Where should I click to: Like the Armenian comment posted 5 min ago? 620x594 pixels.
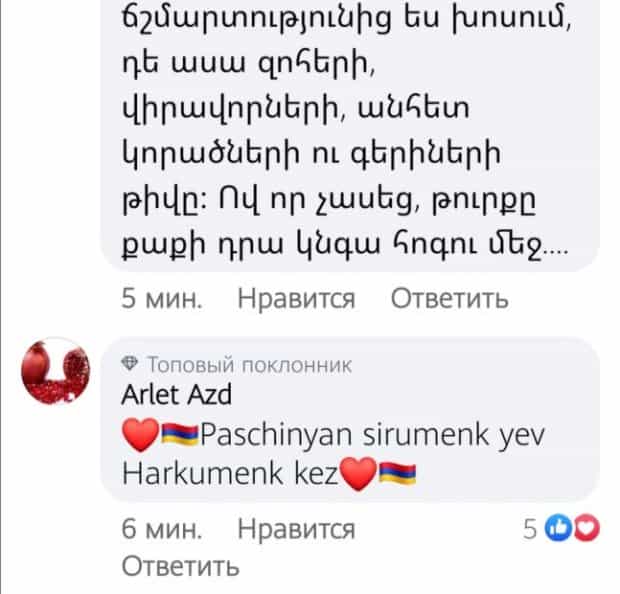[298, 298]
